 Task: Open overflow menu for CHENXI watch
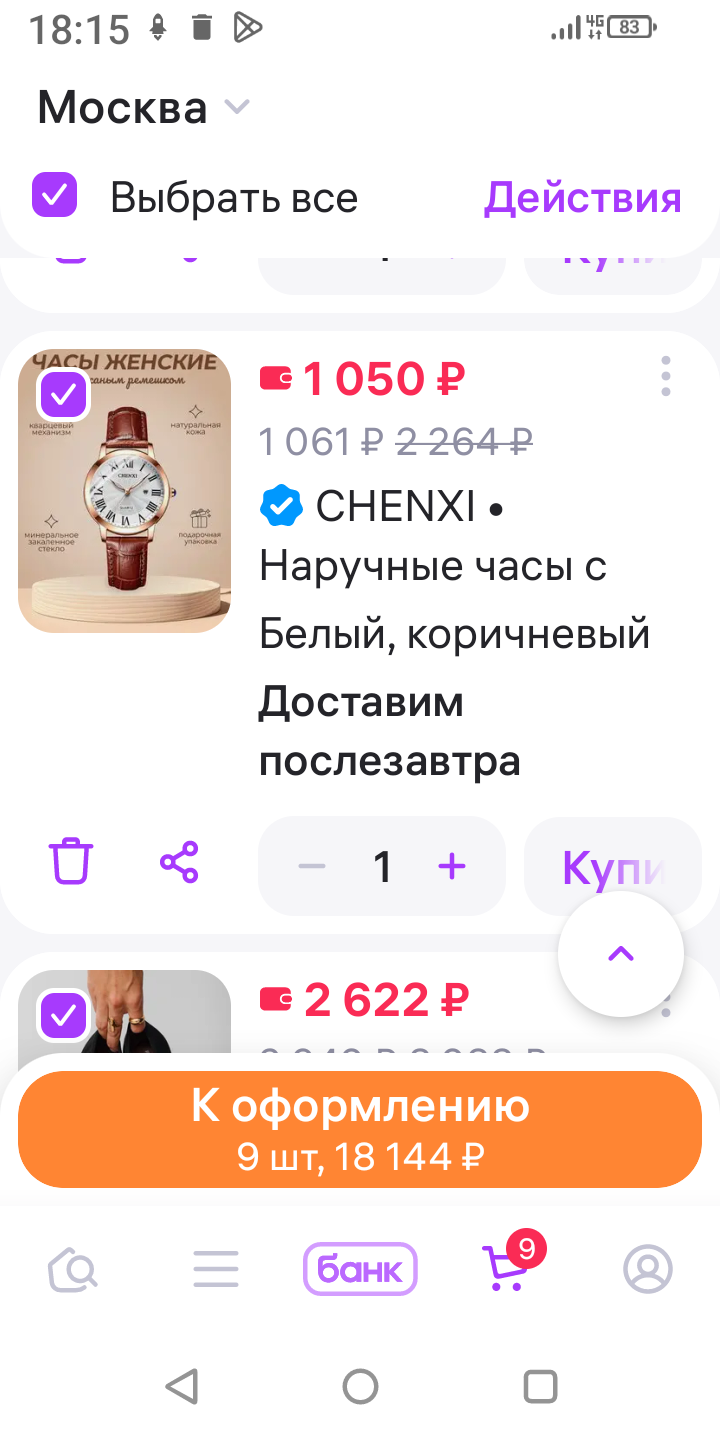coord(666,377)
